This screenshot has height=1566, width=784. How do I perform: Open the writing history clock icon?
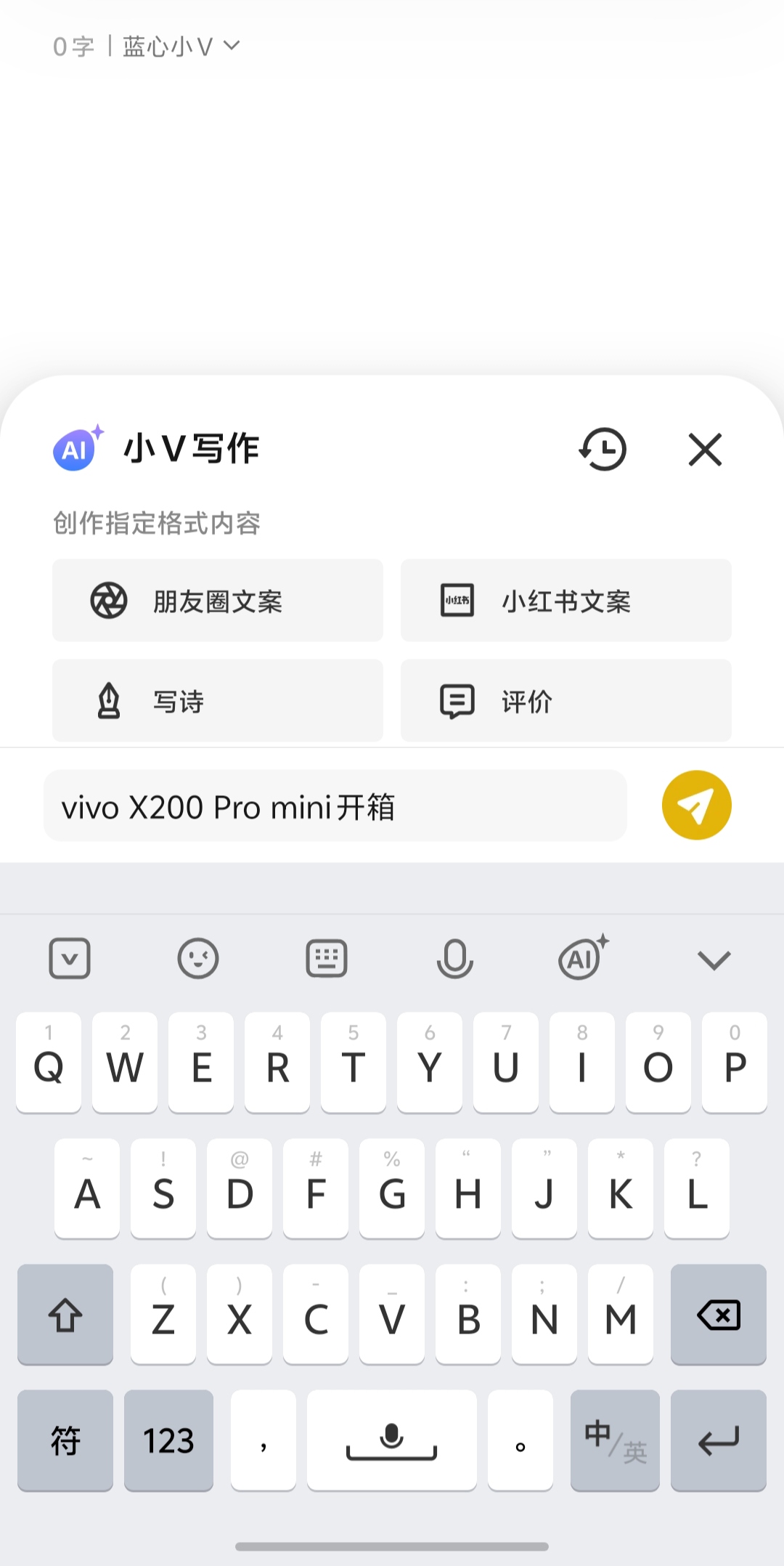[x=603, y=449]
